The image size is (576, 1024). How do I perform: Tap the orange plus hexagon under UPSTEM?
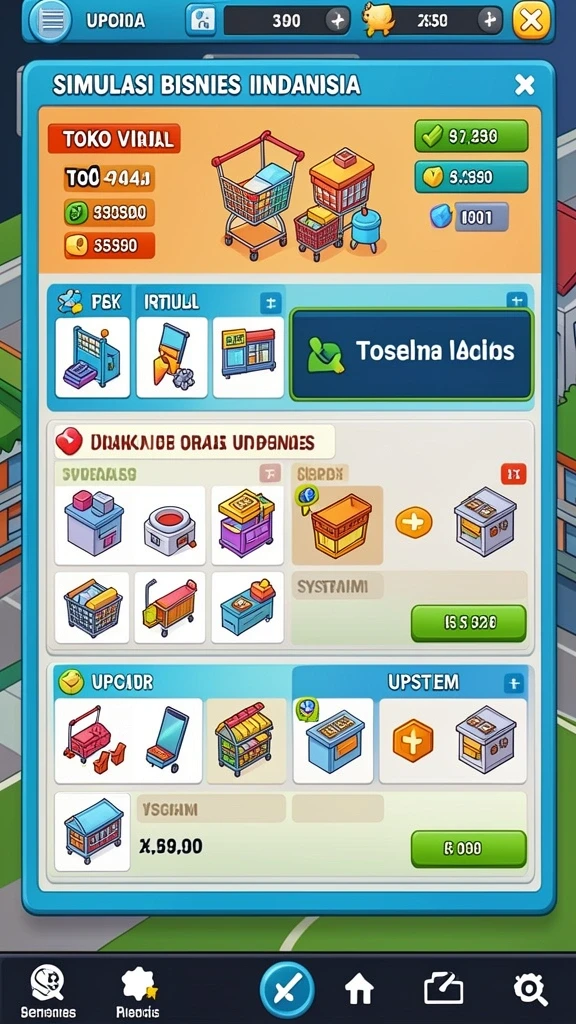(413, 741)
